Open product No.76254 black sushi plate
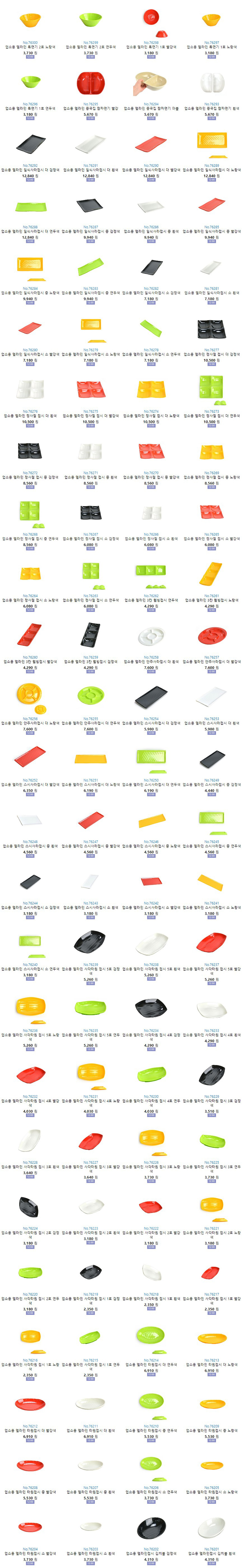Viewport: 242px width, 1568px height. pos(151,697)
